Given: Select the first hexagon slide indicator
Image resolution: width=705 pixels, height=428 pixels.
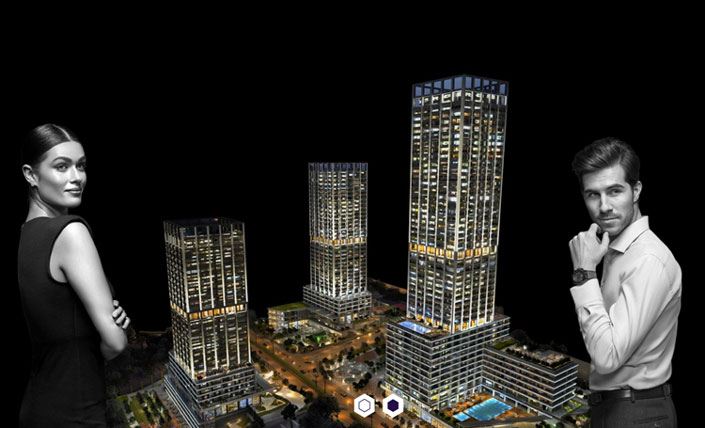Looking at the screenshot, I should coord(365,405).
